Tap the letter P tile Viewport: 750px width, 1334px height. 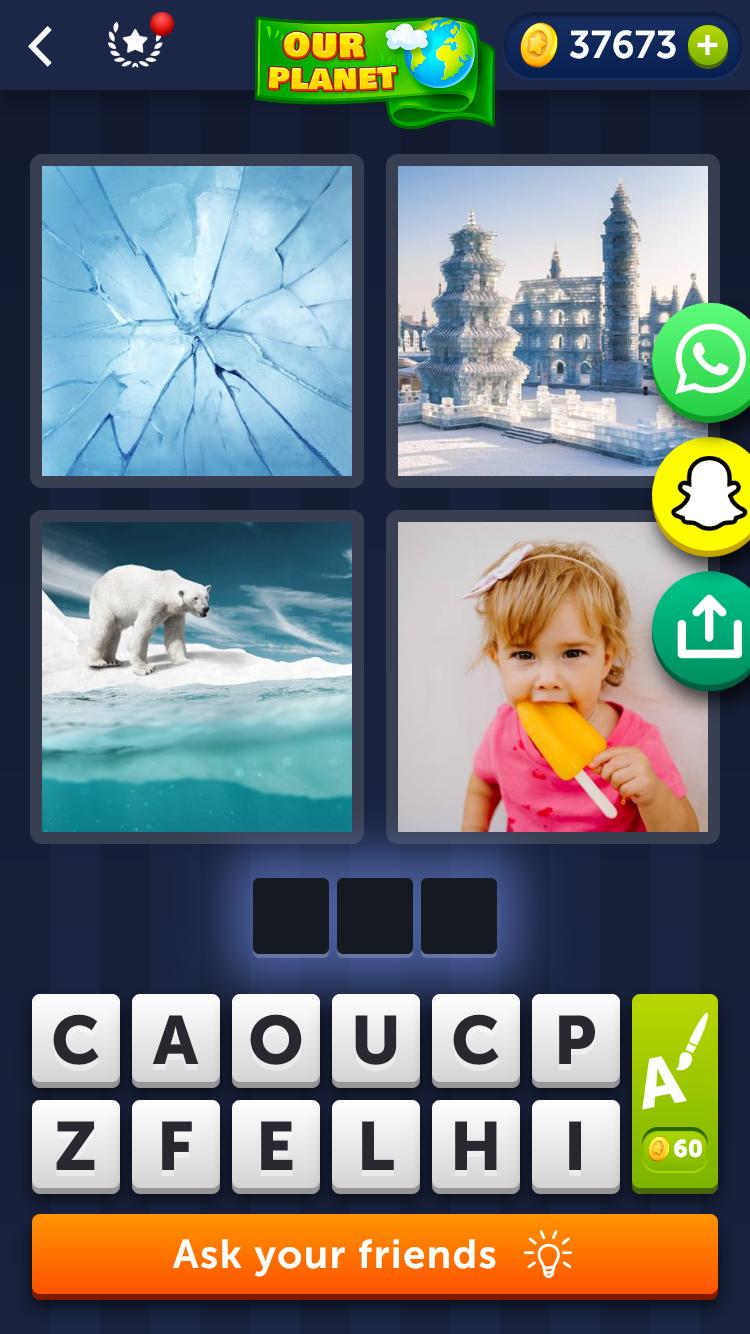[576, 1040]
